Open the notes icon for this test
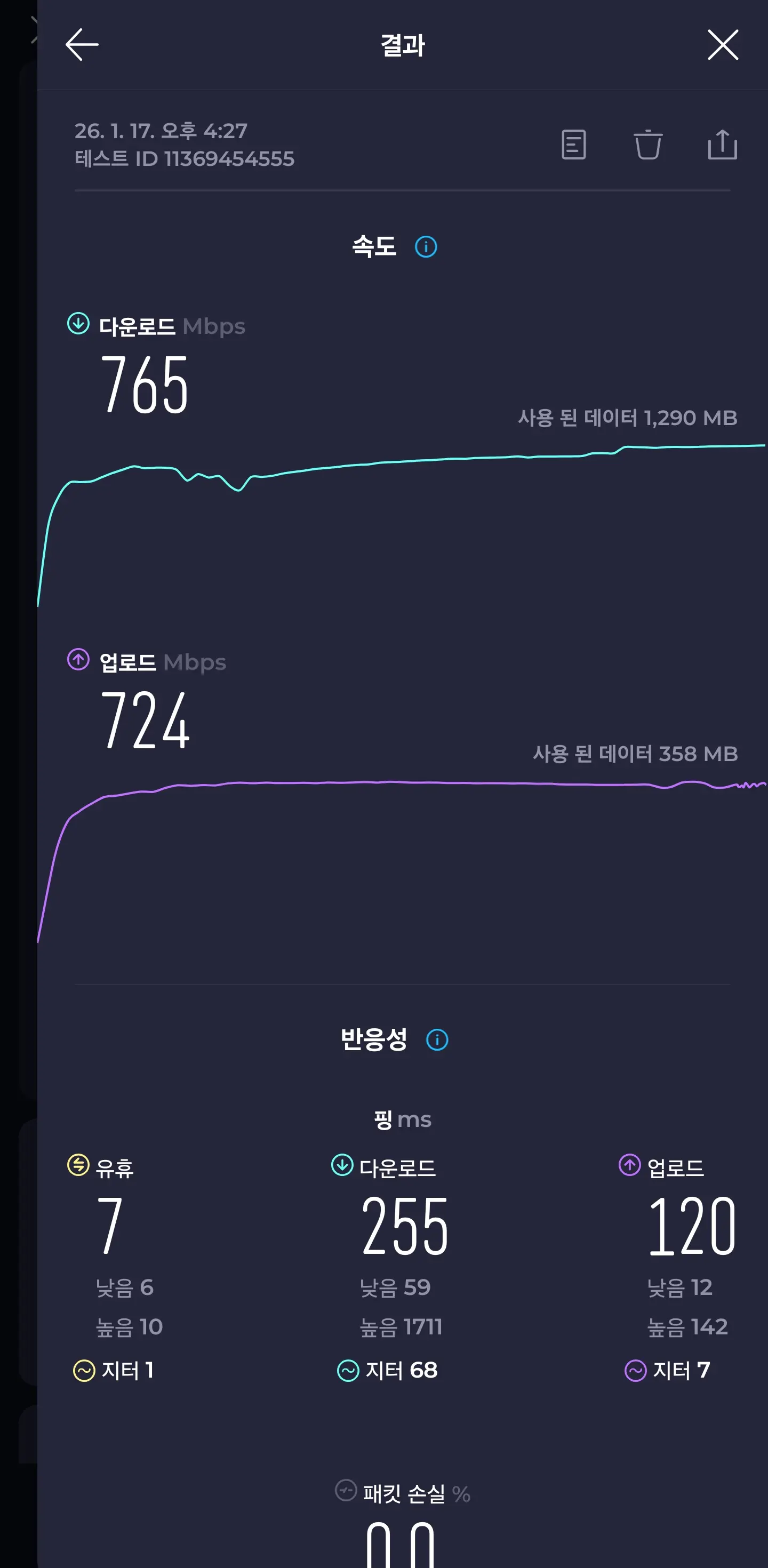Screen dimensions: 768x1568 pyautogui.click(x=573, y=145)
